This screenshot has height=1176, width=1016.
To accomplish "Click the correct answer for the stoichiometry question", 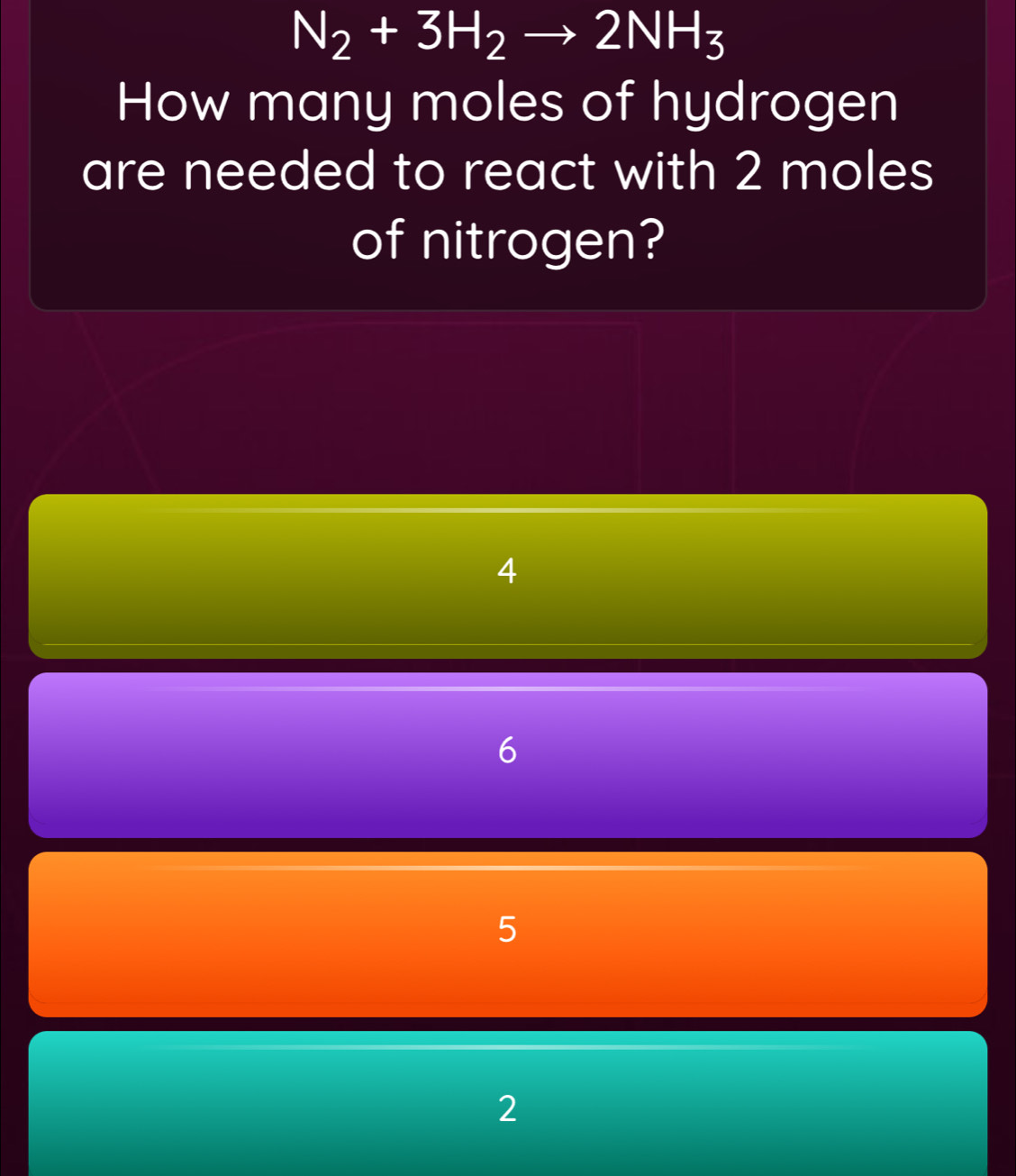I will pyautogui.click(x=508, y=755).
